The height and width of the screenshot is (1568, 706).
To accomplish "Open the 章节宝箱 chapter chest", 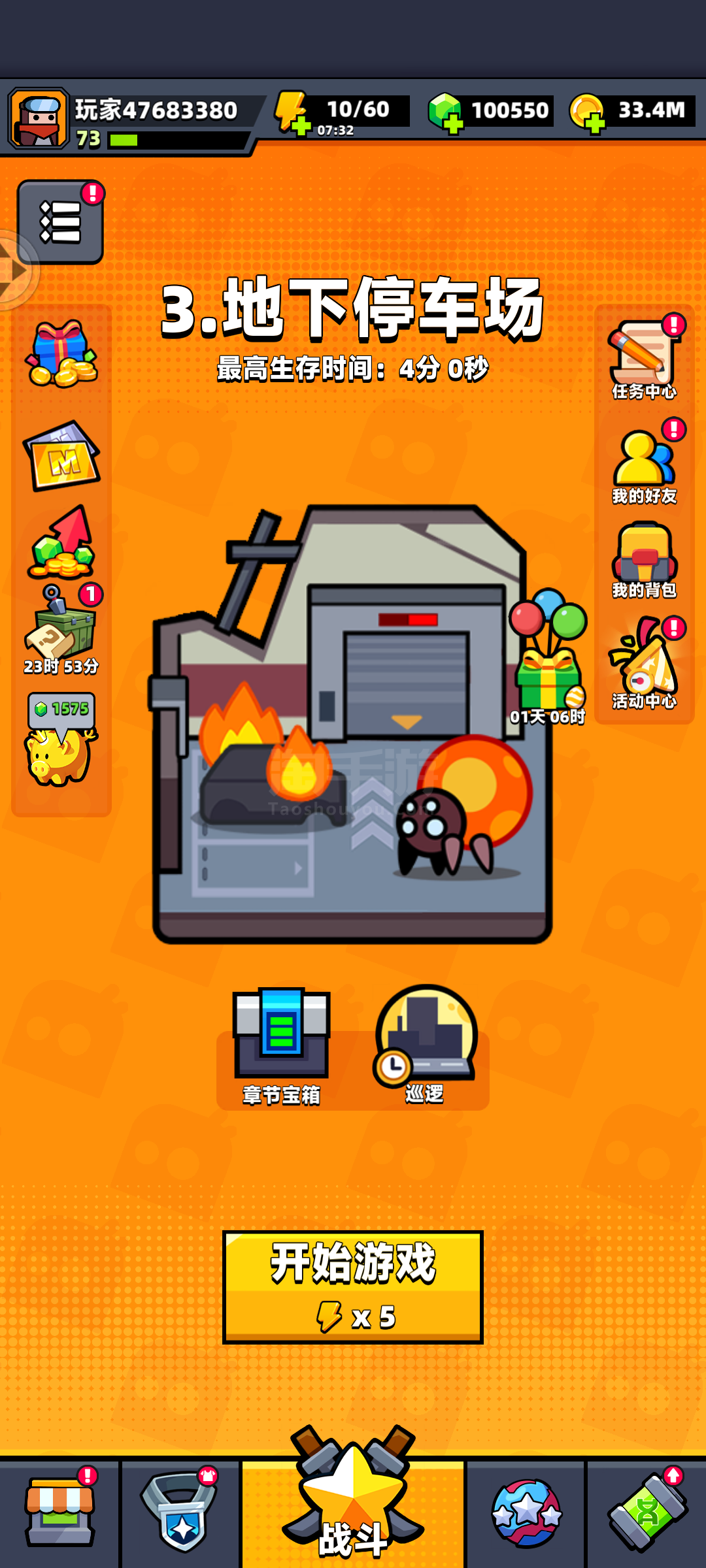I will 282,1046.
